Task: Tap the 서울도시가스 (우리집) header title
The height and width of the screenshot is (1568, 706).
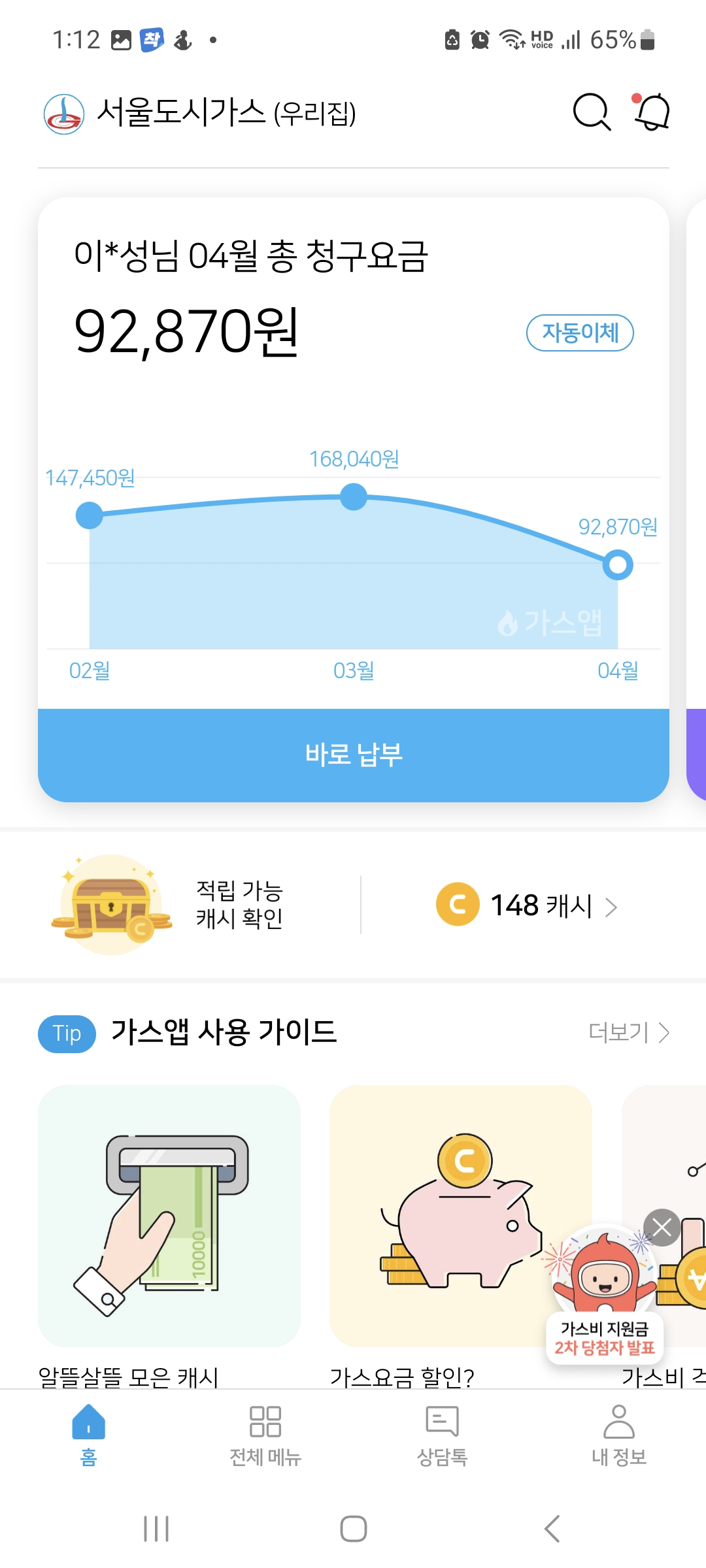Action: pyautogui.click(x=226, y=113)
